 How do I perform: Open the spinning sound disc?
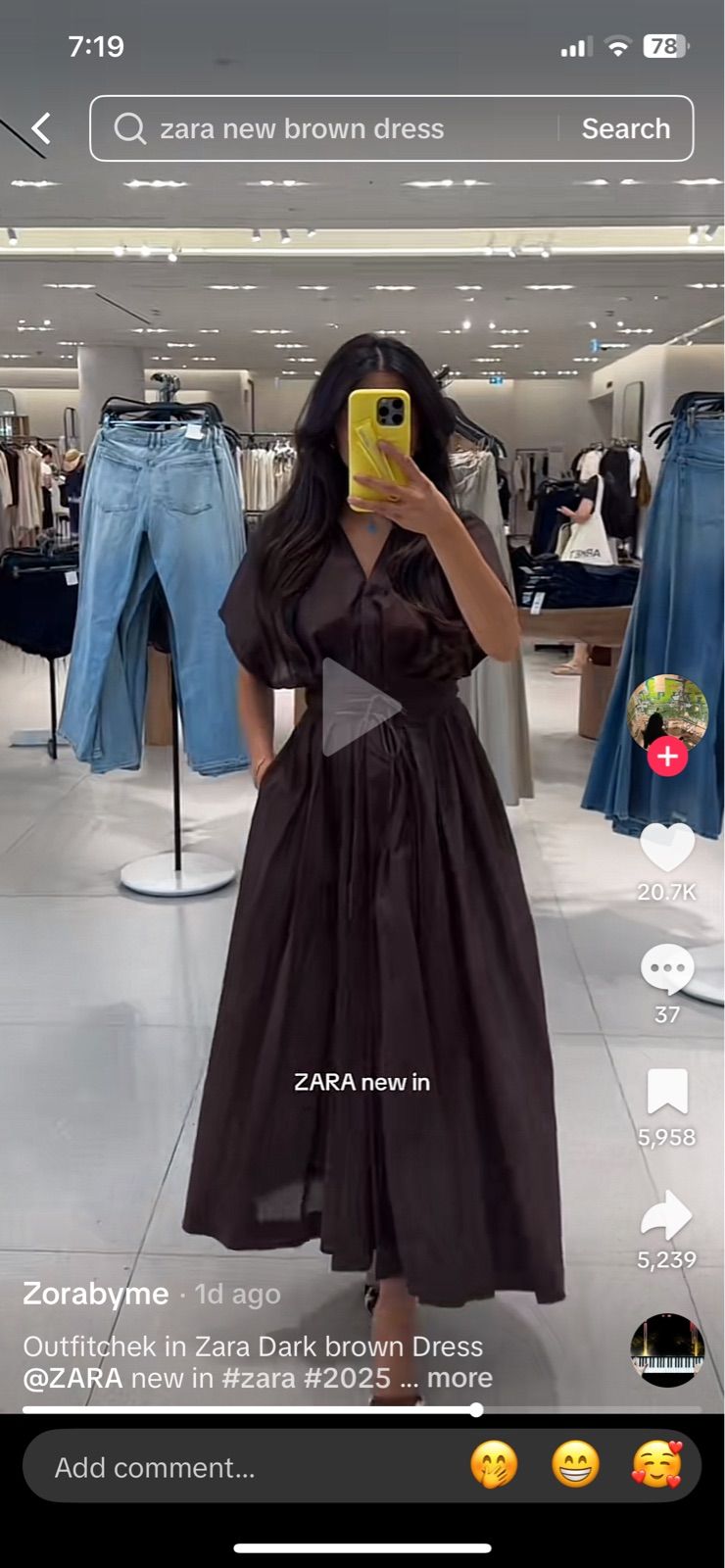coord(667,1350)
